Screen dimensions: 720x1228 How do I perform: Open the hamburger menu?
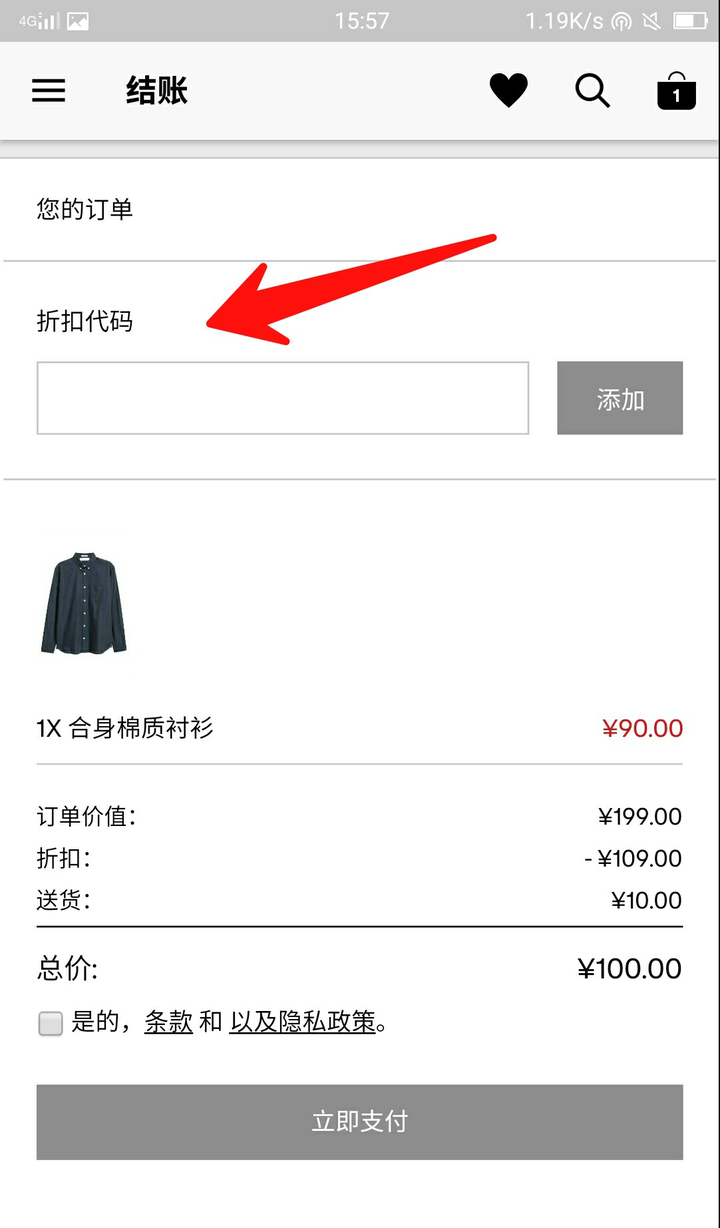point(48,91)
